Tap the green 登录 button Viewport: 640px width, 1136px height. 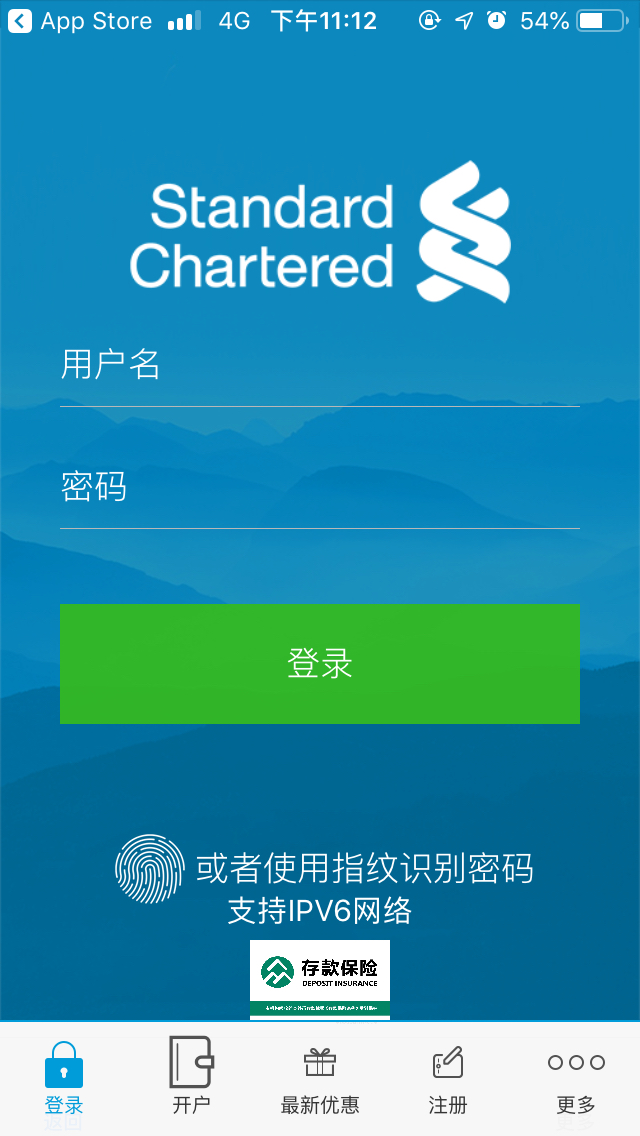320,663
